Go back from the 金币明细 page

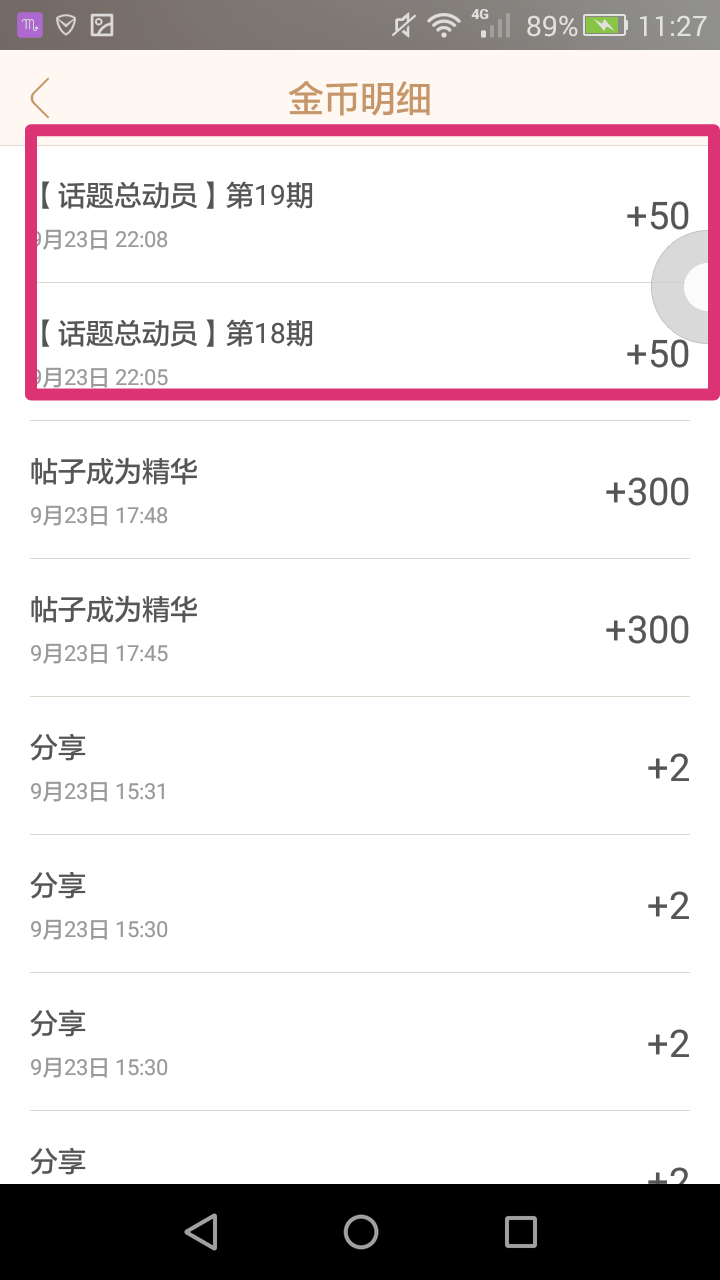point(40,99)
